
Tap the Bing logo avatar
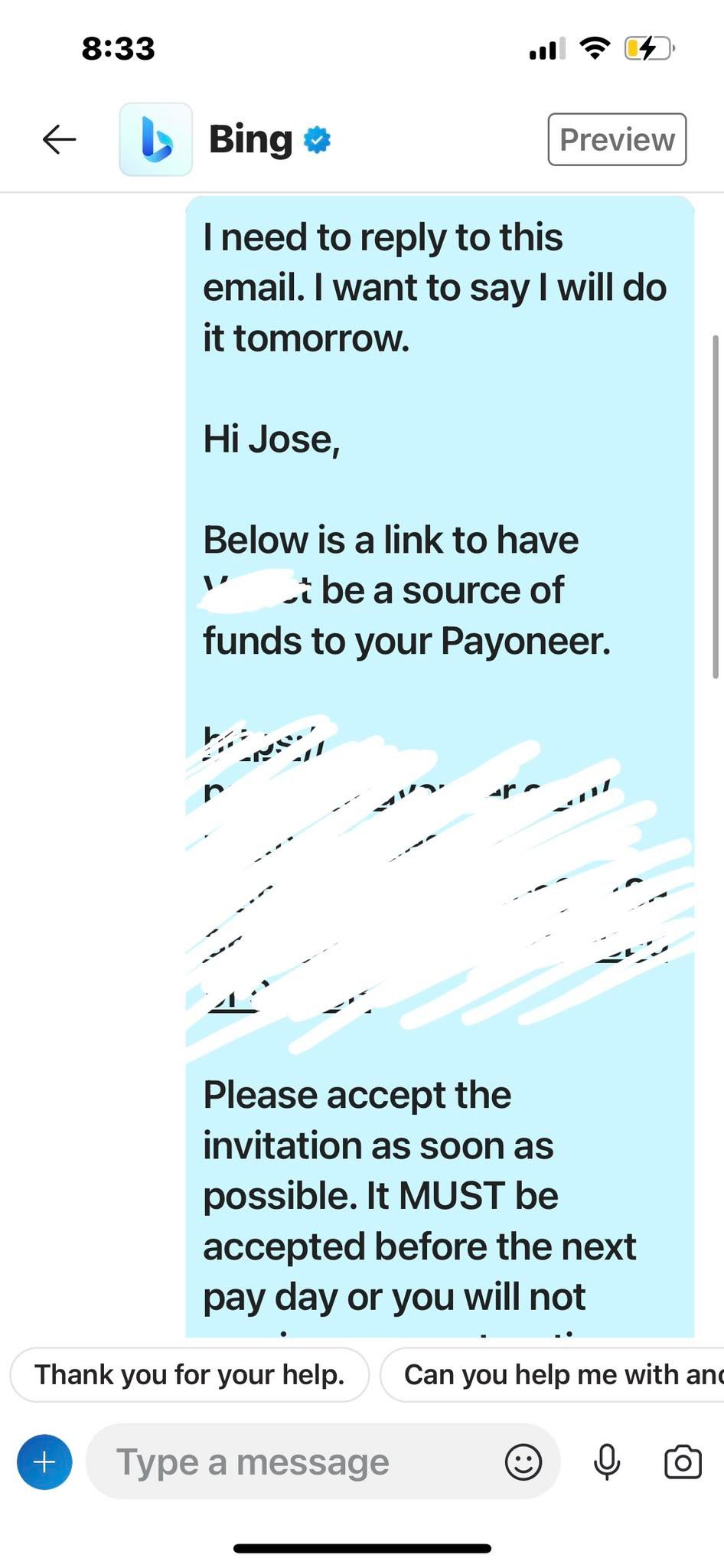coord(155,139)
